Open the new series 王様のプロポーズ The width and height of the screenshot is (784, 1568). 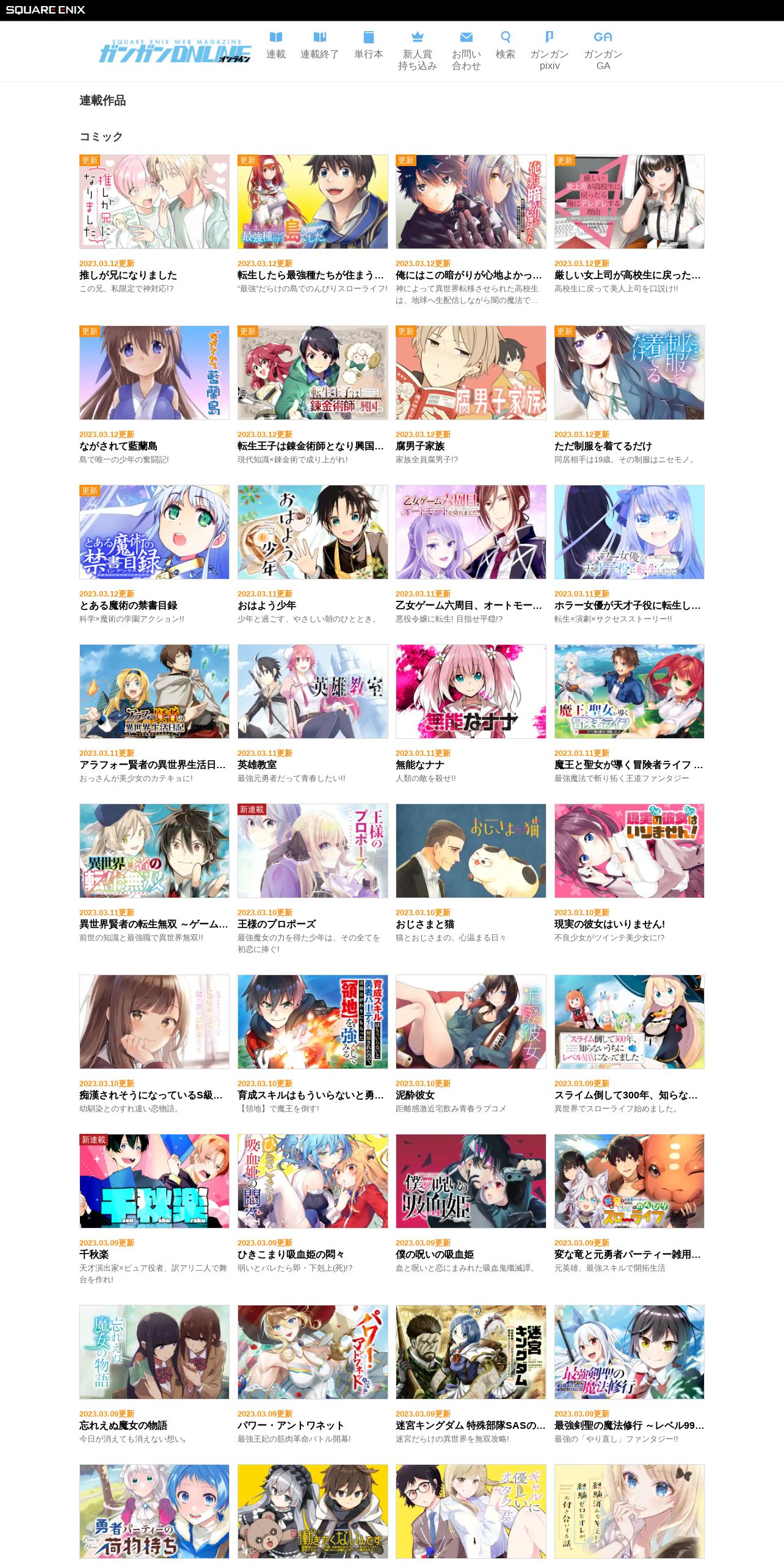coord(312,851)
